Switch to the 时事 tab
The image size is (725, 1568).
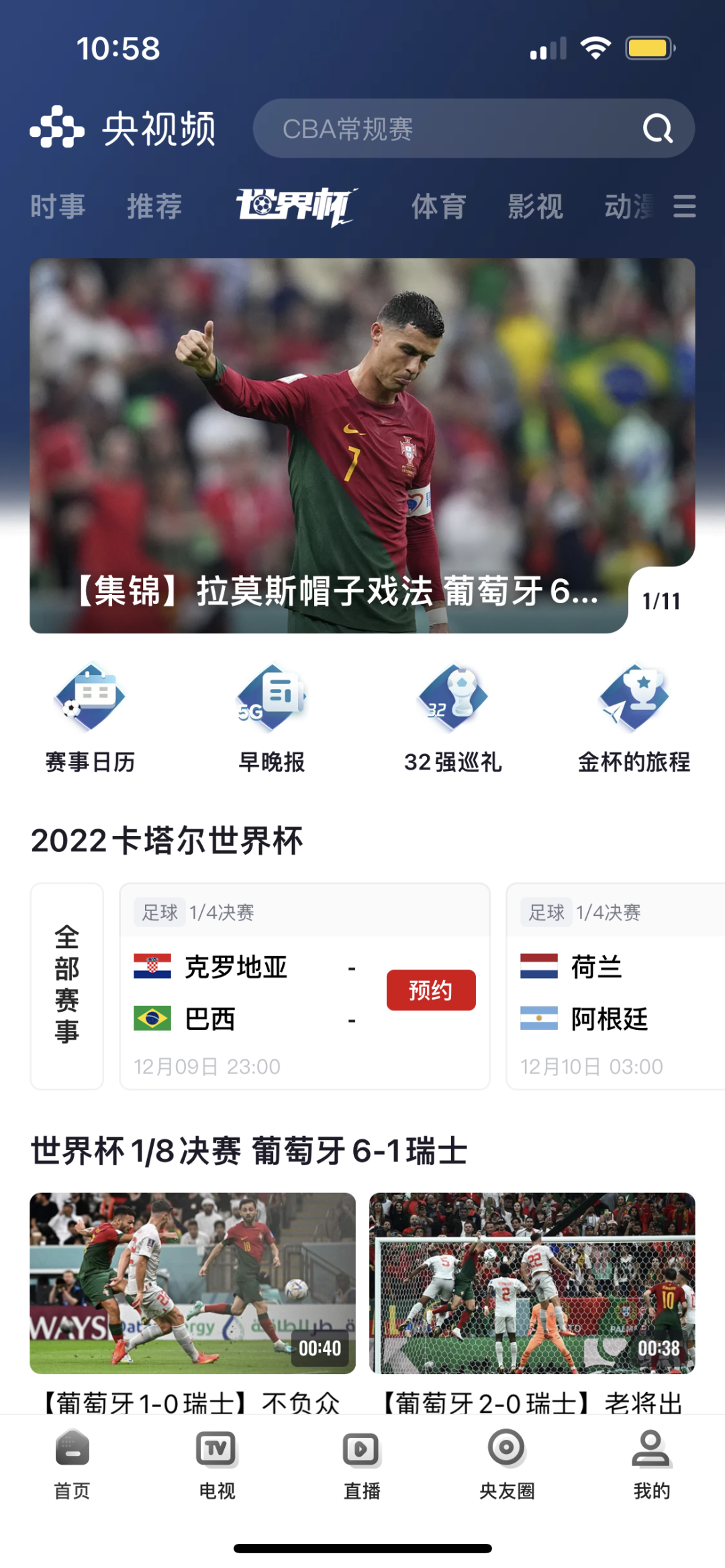point(58,206)
